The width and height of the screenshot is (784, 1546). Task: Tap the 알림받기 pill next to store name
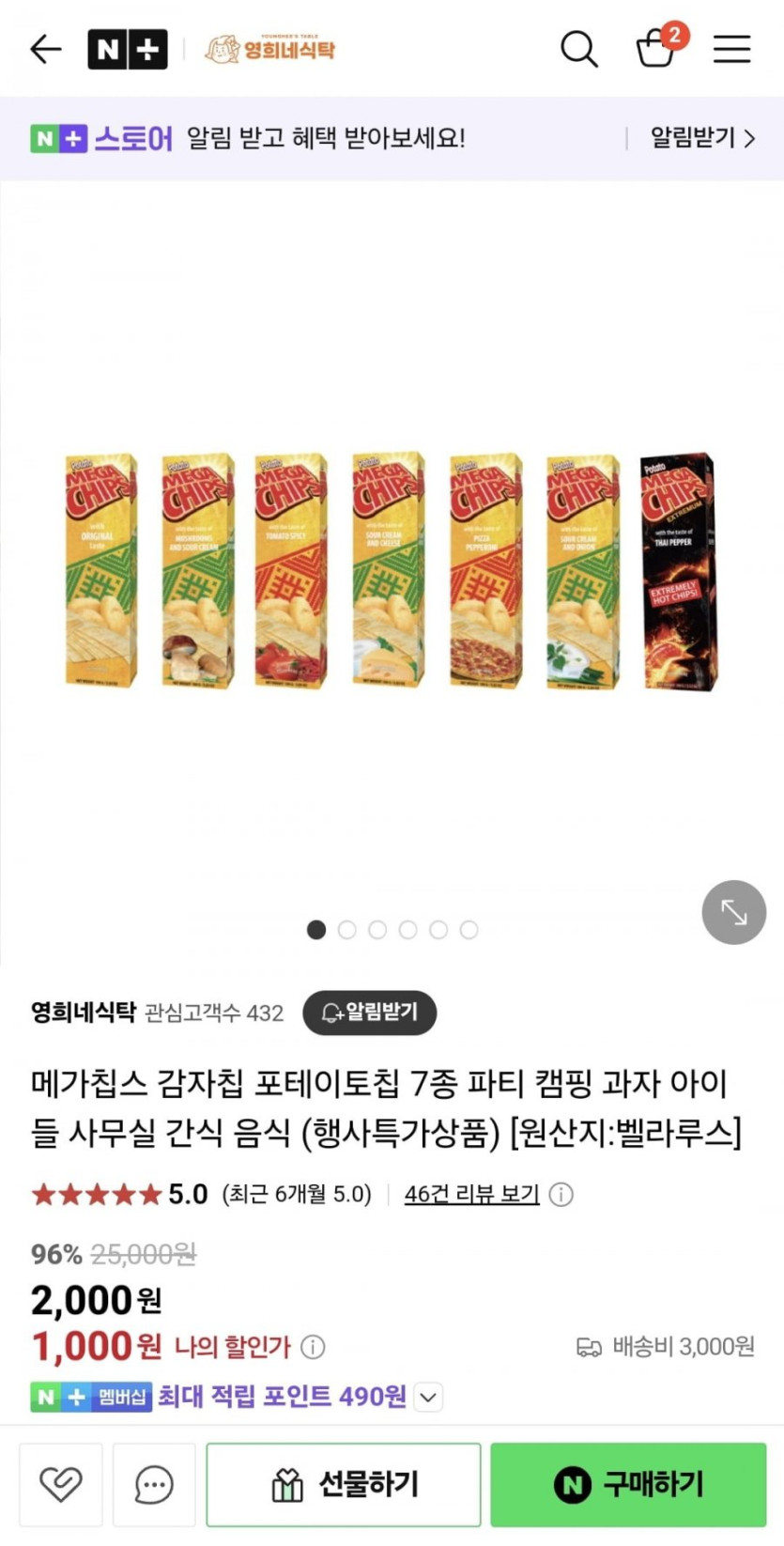[370, 1013]
